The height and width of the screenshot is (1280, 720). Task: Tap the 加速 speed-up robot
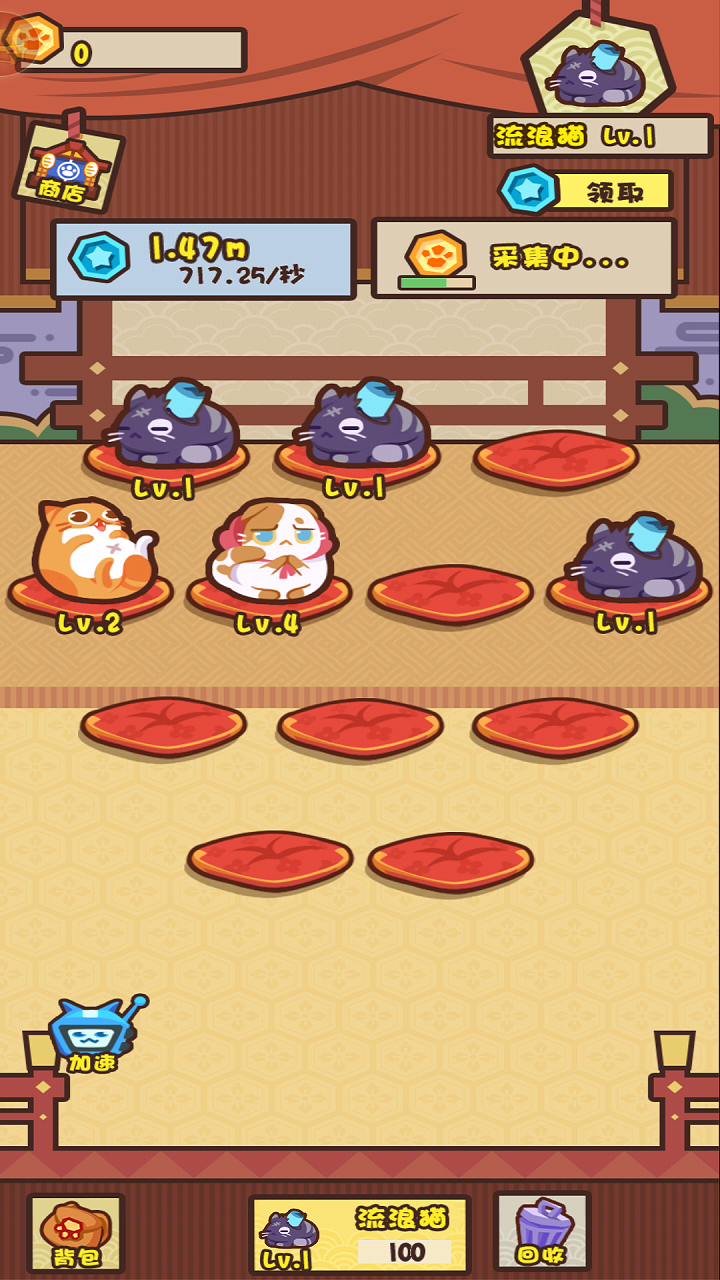click(x=95, y=1035)
